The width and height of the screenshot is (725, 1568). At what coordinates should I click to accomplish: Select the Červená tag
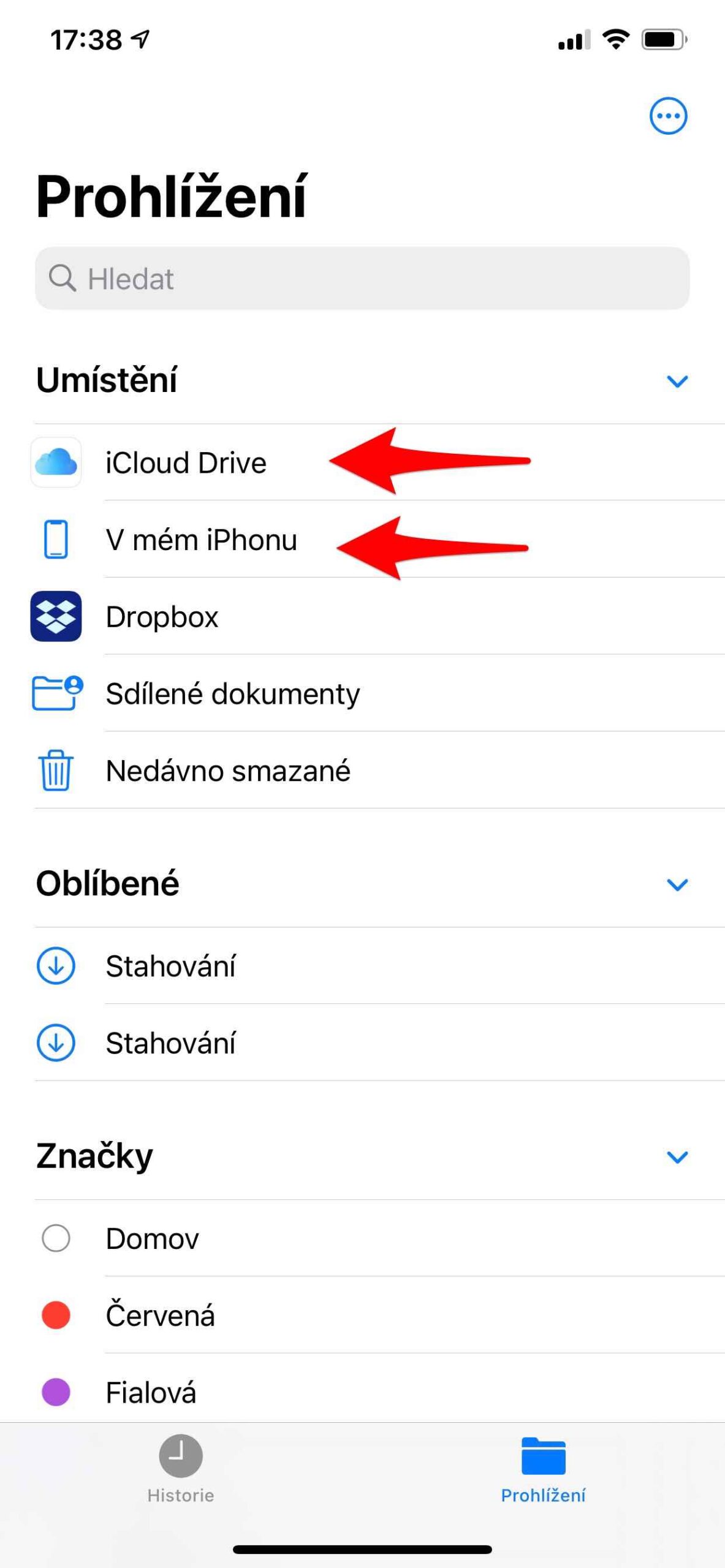pos(159,1316)
